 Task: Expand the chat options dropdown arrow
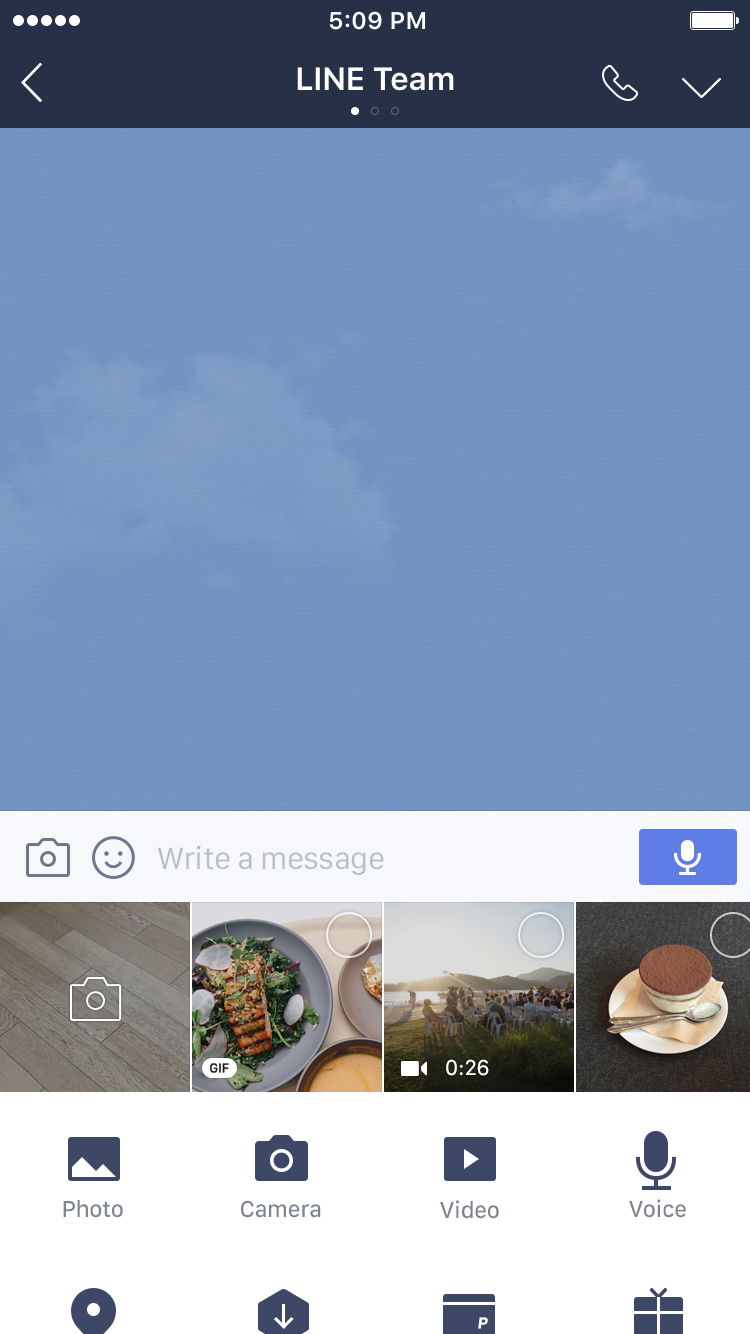701,86
